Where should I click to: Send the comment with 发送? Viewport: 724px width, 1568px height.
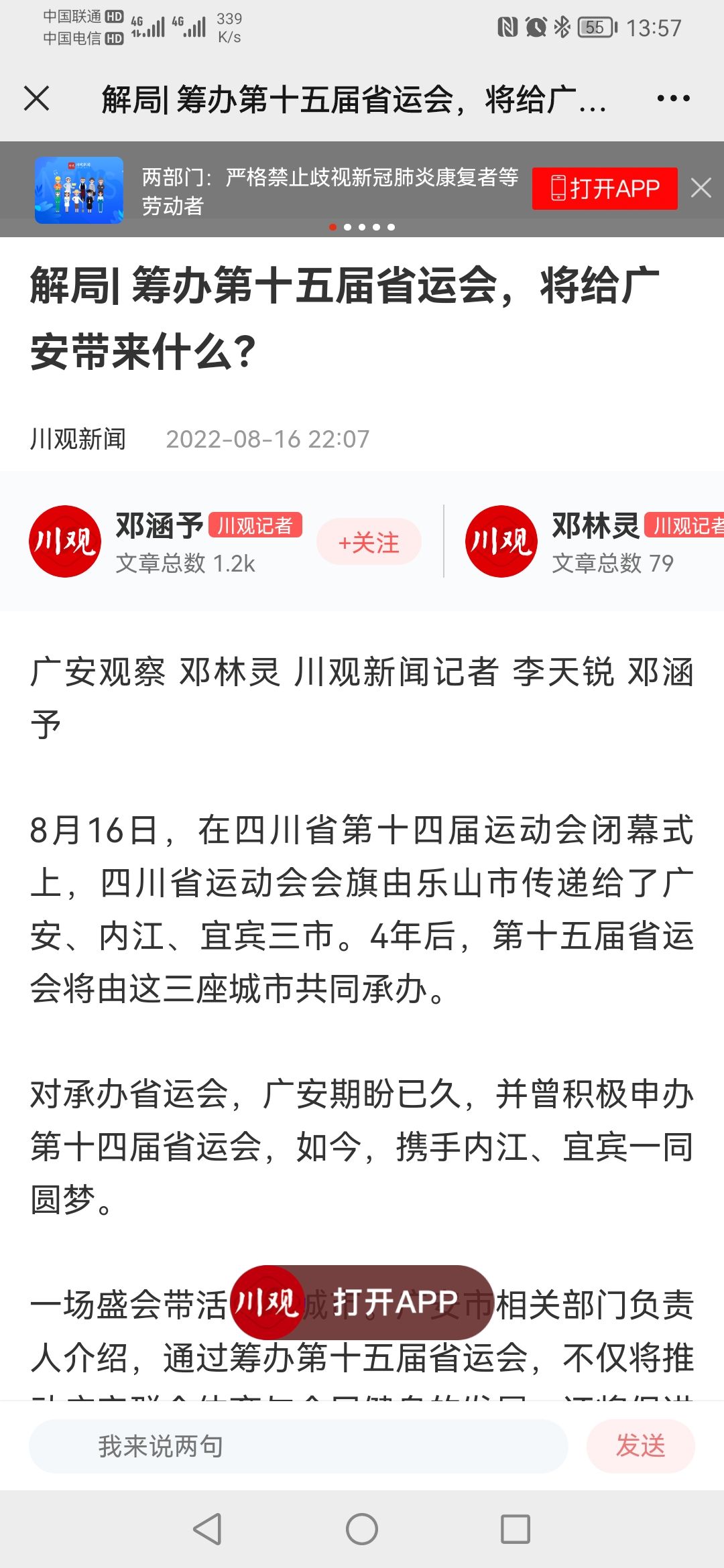coord(640,1446)
